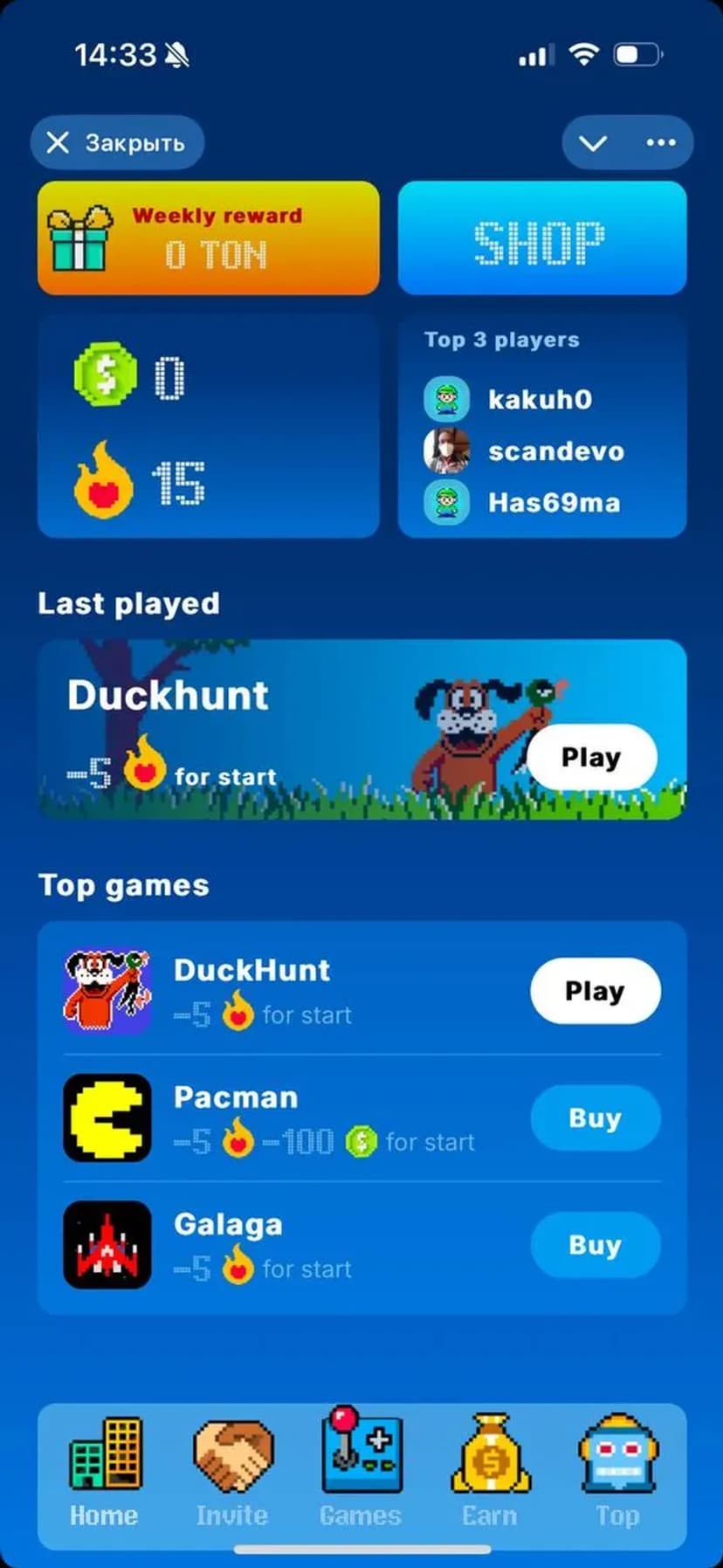Play DuckHunt in Top games
723x1568 pixels.
pos(595,991)
